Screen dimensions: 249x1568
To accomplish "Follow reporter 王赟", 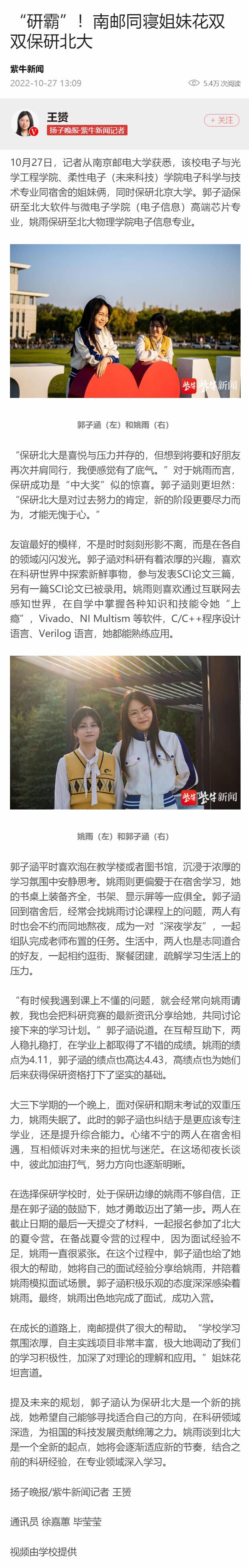I will (222, 120).
